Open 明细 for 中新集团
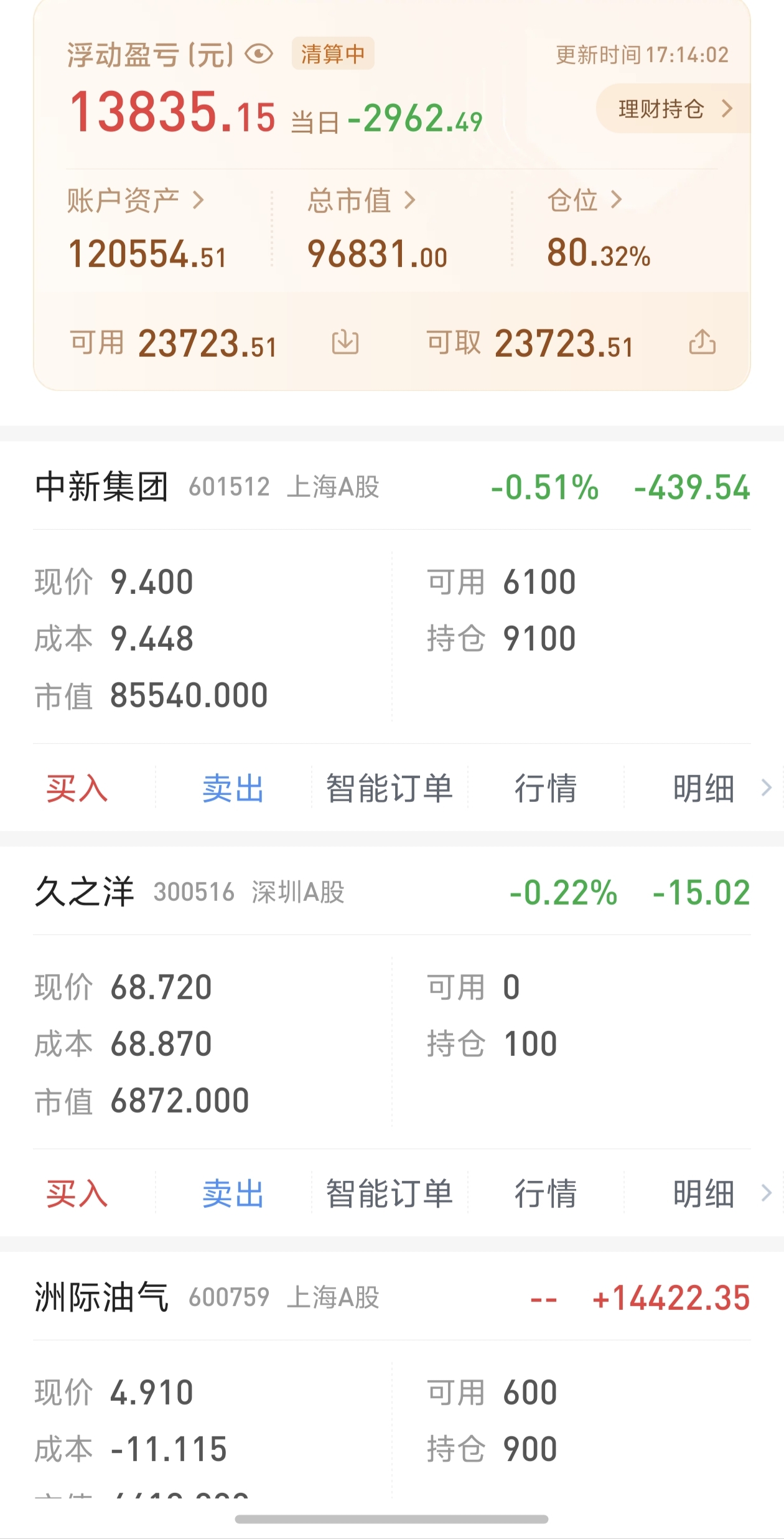Viewport: 784px width, 1539px height. click(x=703, y=789)
